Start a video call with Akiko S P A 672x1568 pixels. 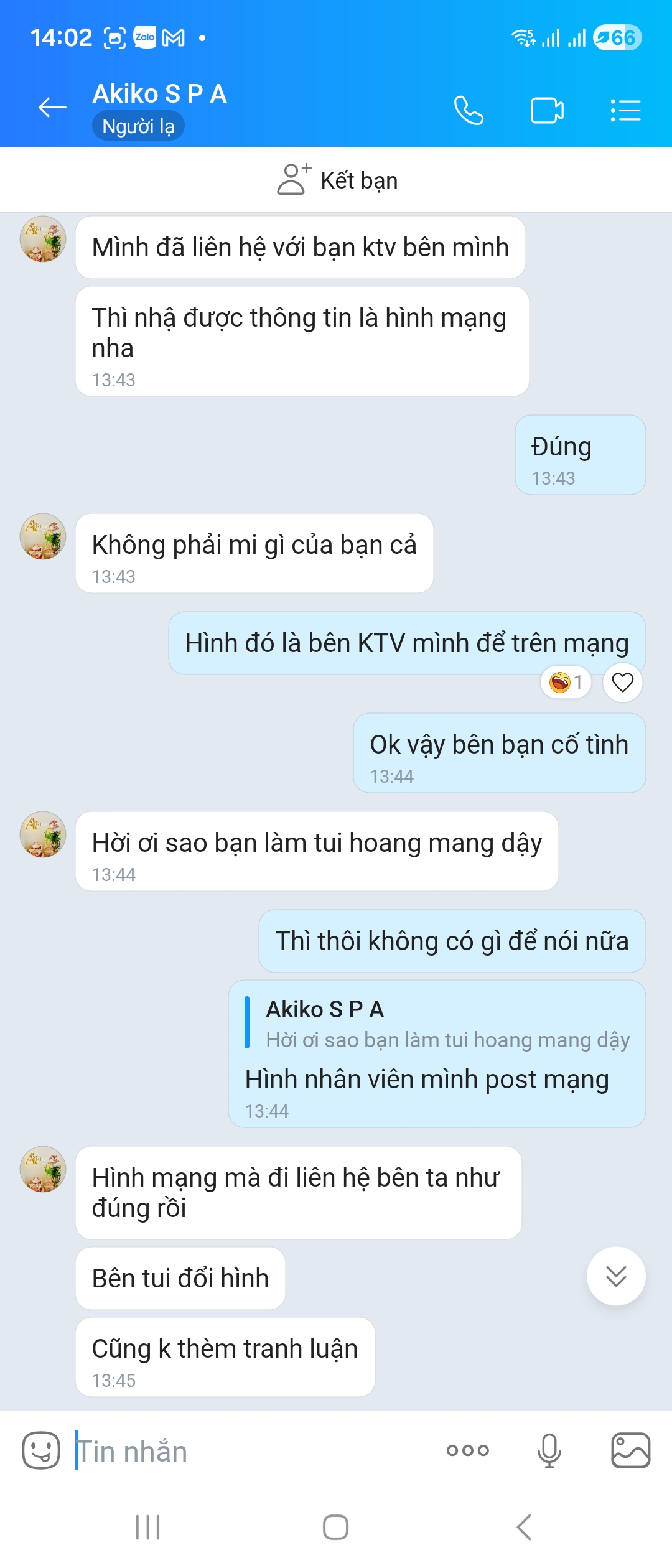(x=547, y=111)
